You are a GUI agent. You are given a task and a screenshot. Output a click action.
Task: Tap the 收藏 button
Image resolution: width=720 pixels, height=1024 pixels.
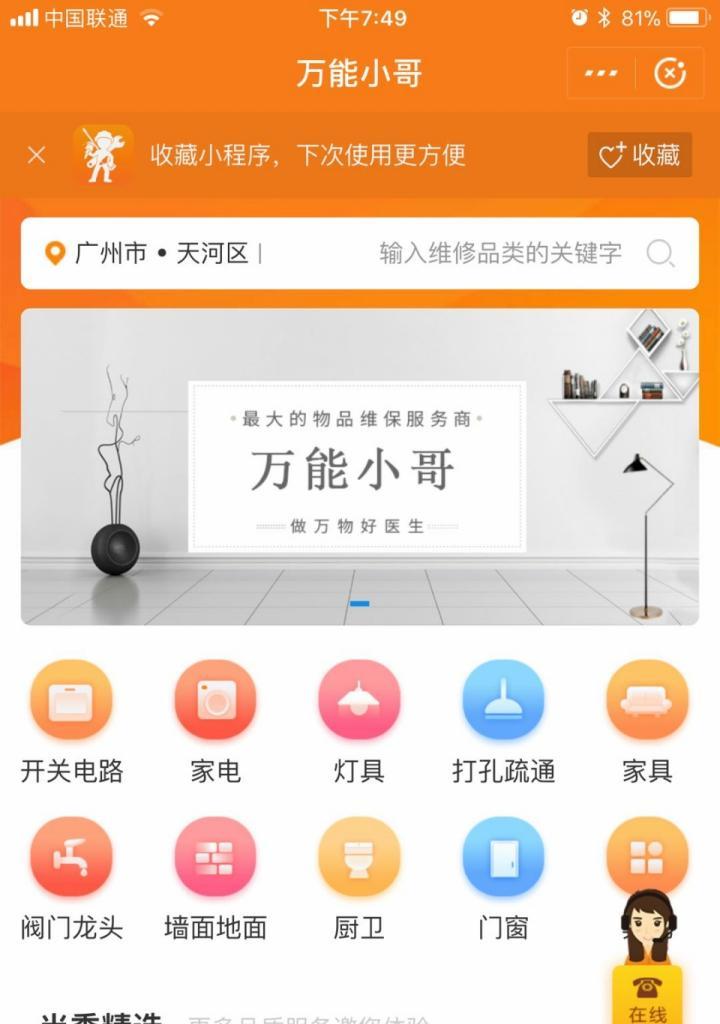click(x=639, y=155)
